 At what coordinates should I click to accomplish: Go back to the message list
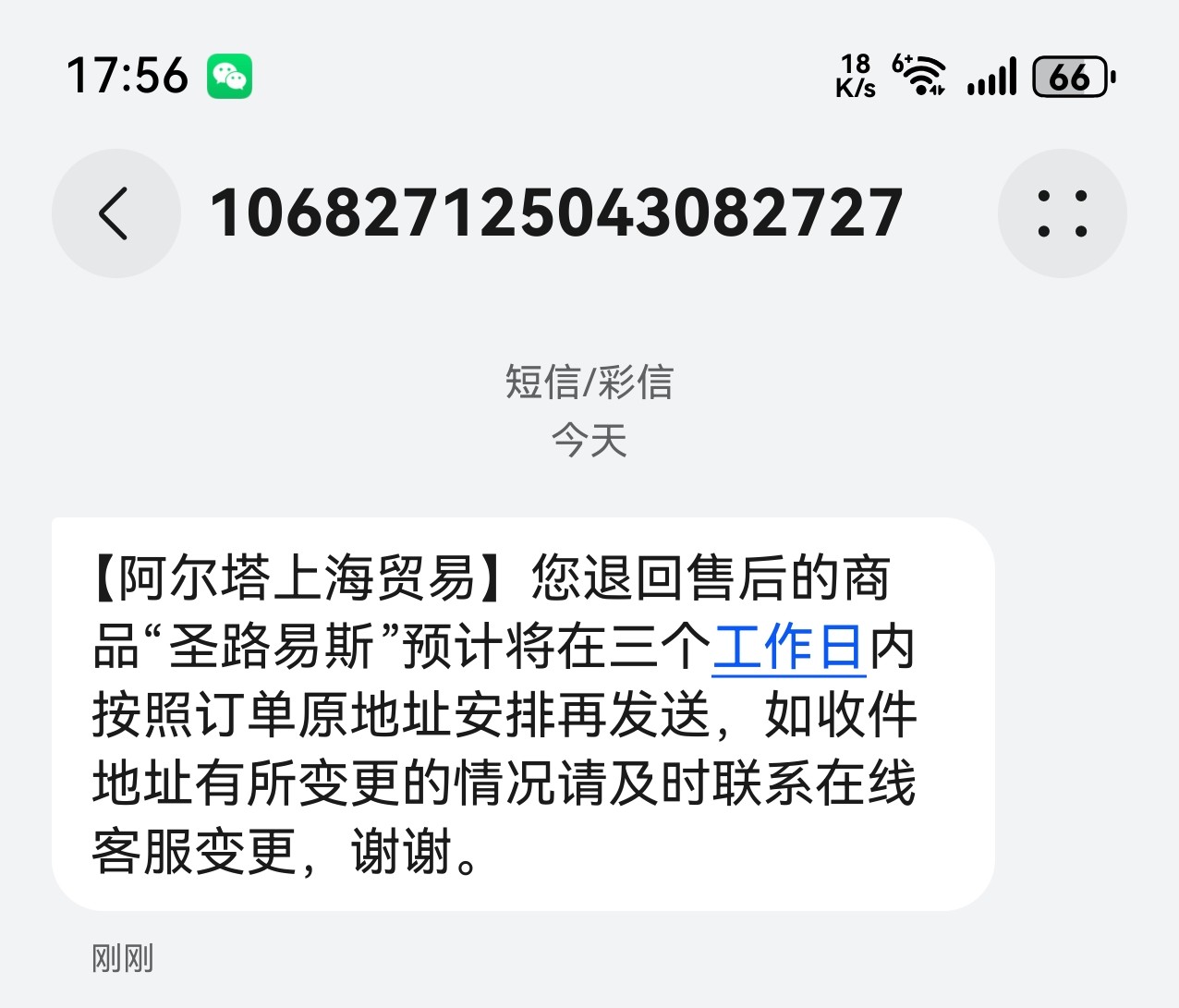[x=115, y=213]
